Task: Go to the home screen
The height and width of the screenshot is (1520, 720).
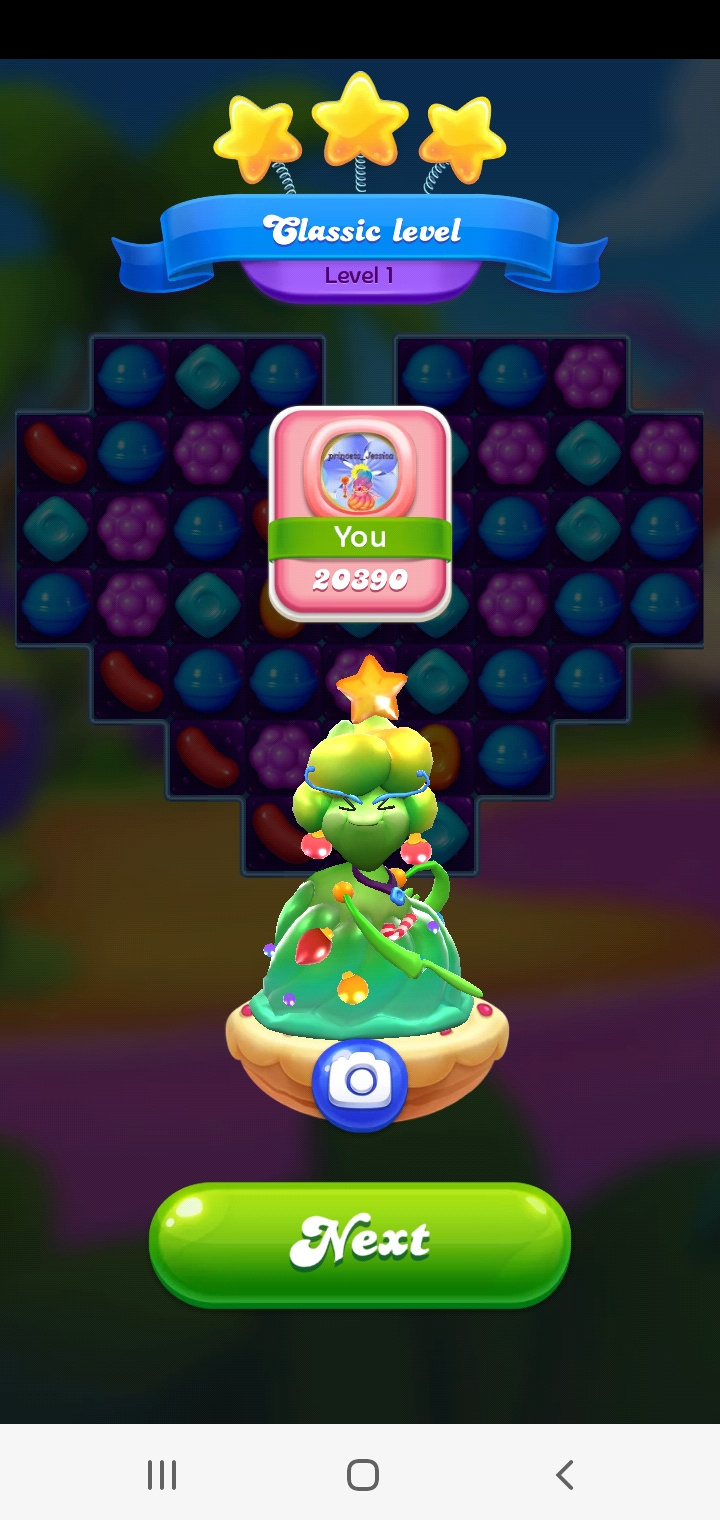Action: coord(362,1475)
